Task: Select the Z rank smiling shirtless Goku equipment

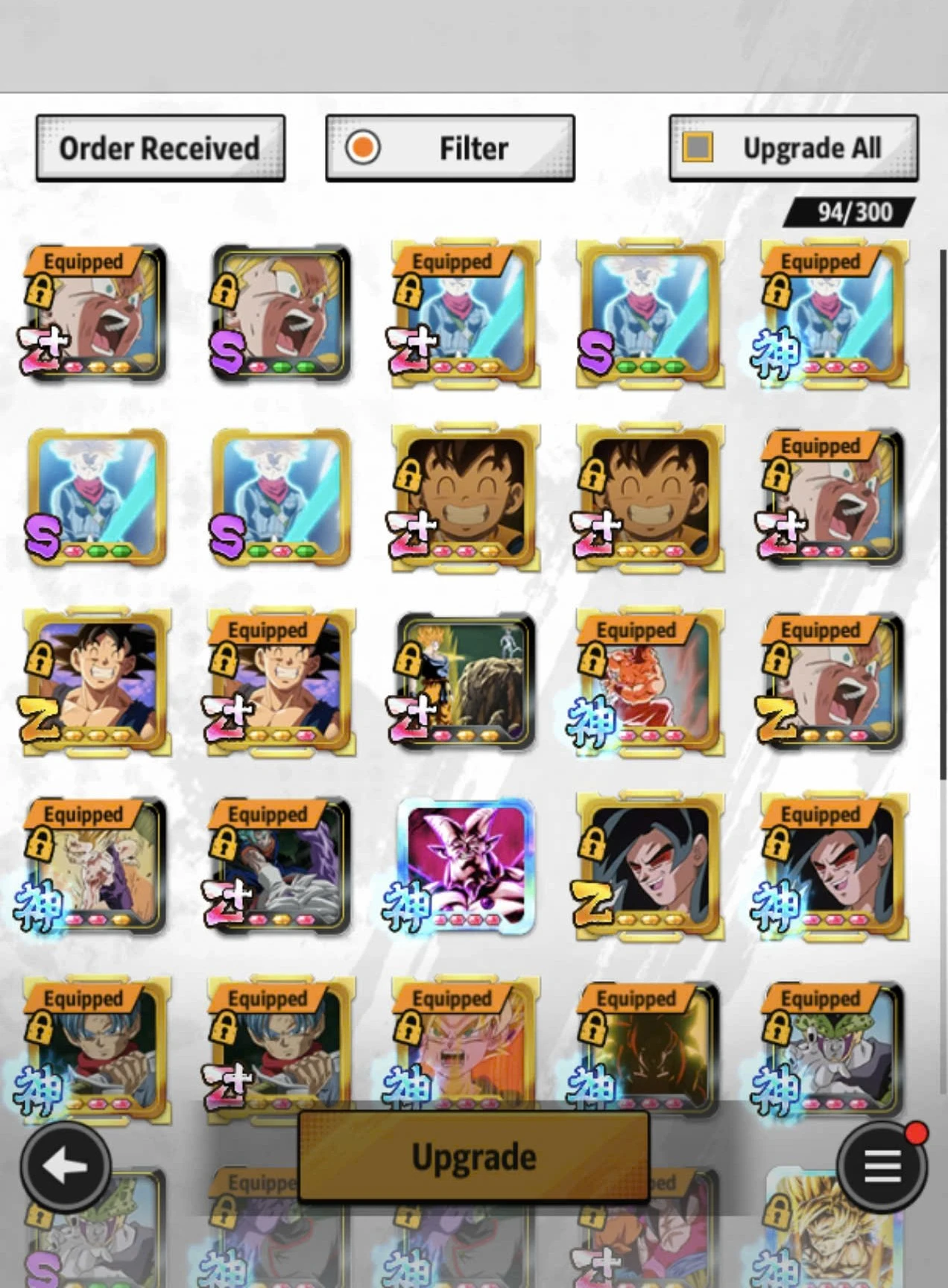Action: pos(97,680)
